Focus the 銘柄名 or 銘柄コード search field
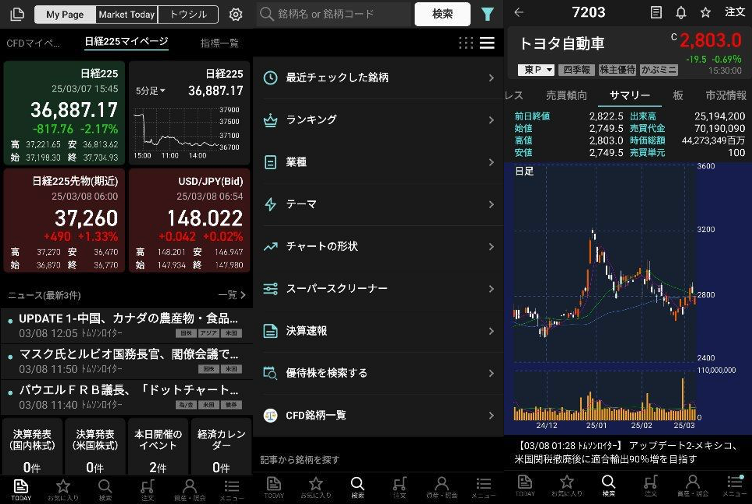The height and width of the screenshot is (504, 752). [x=335, y=14]
